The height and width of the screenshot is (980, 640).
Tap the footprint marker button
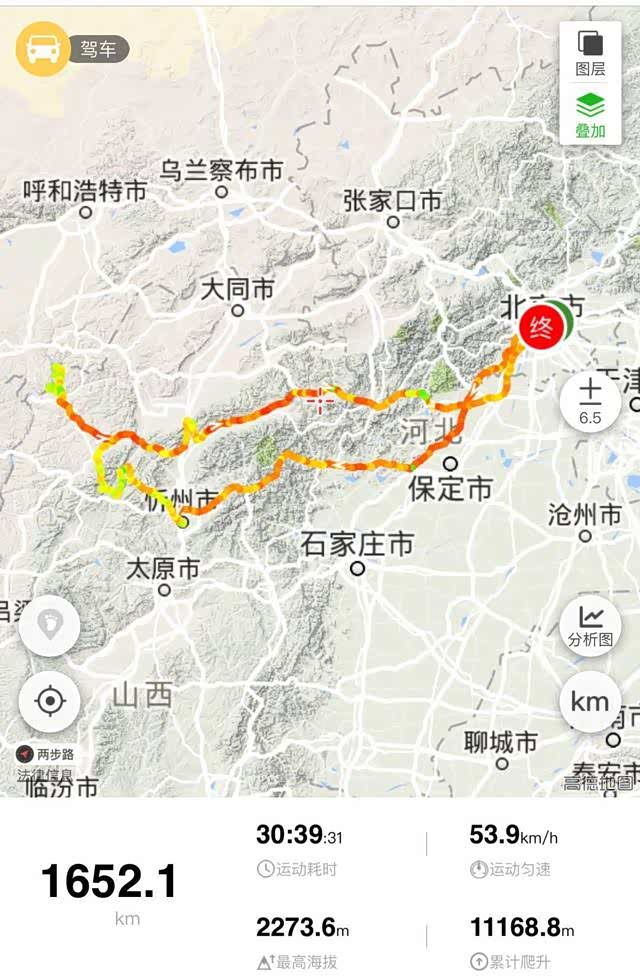click(x=49, y=626)
